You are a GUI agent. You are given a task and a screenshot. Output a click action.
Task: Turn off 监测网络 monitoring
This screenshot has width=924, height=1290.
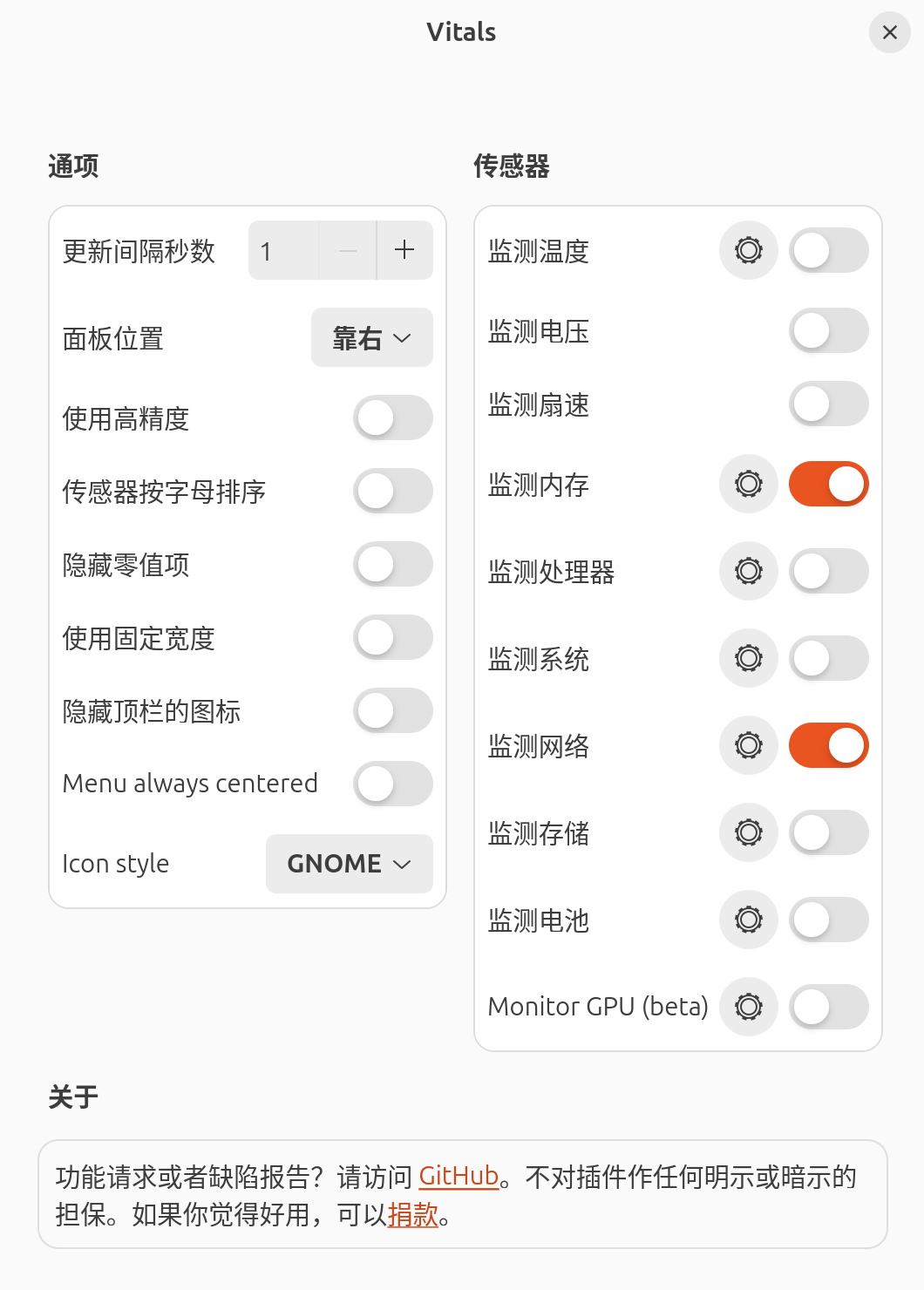pyautogui.click(x=828, y=745)
